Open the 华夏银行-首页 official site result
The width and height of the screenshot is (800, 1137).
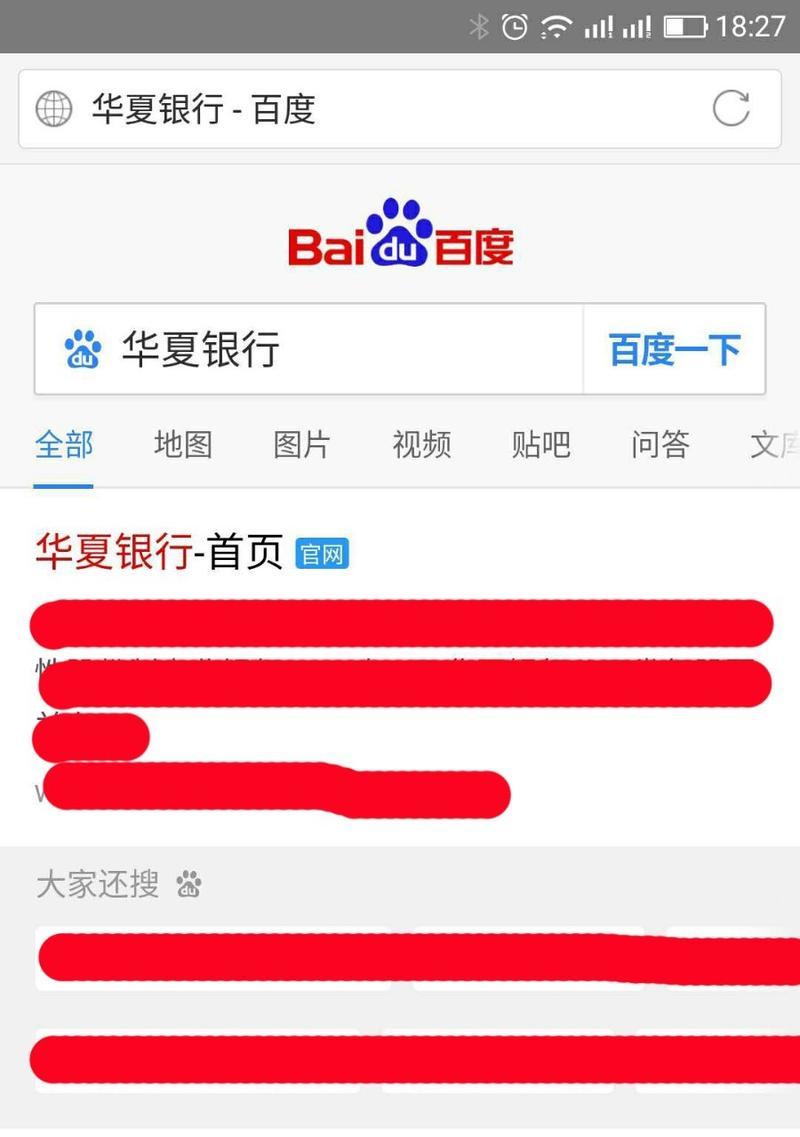(160, 552)
